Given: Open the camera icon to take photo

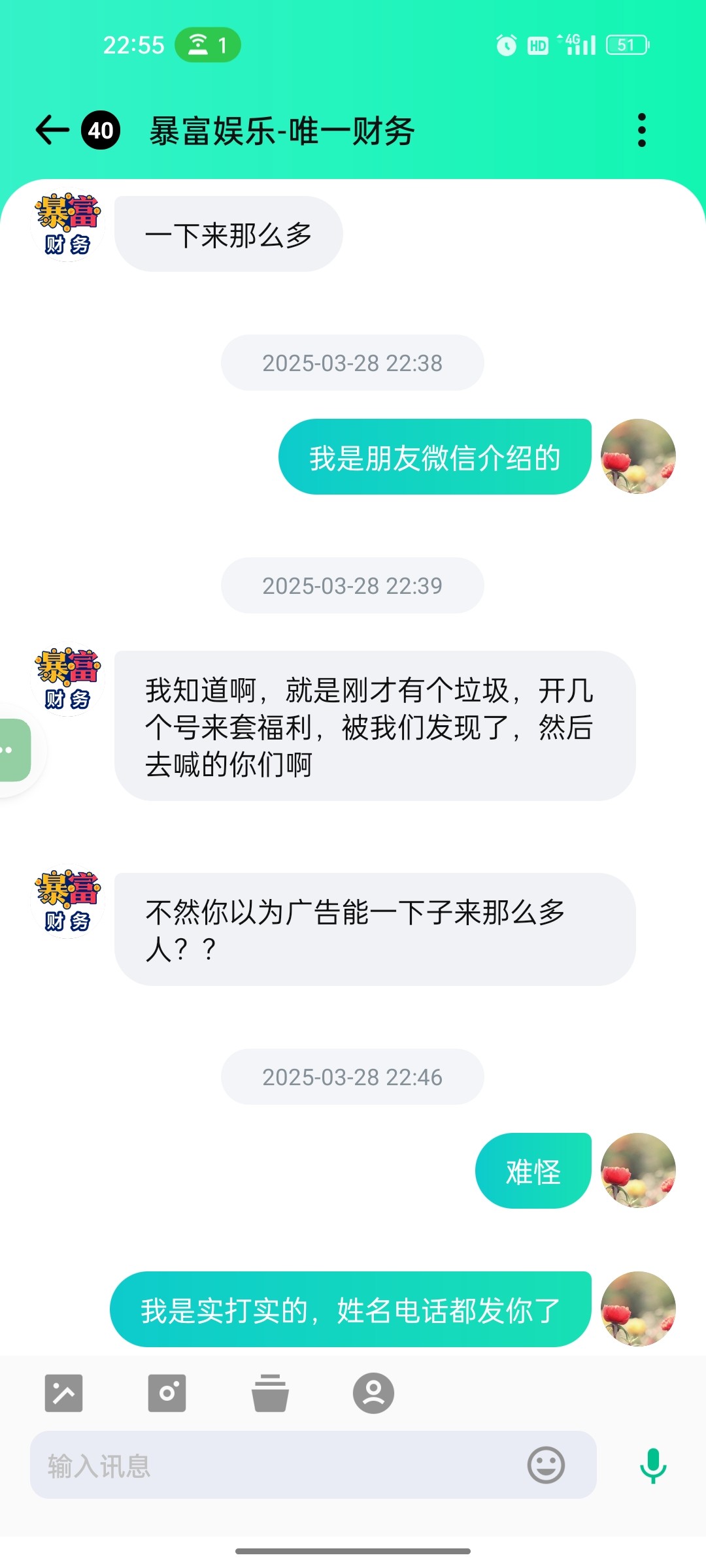Looking at the screenshot, I should click(x=167, y=1393).
